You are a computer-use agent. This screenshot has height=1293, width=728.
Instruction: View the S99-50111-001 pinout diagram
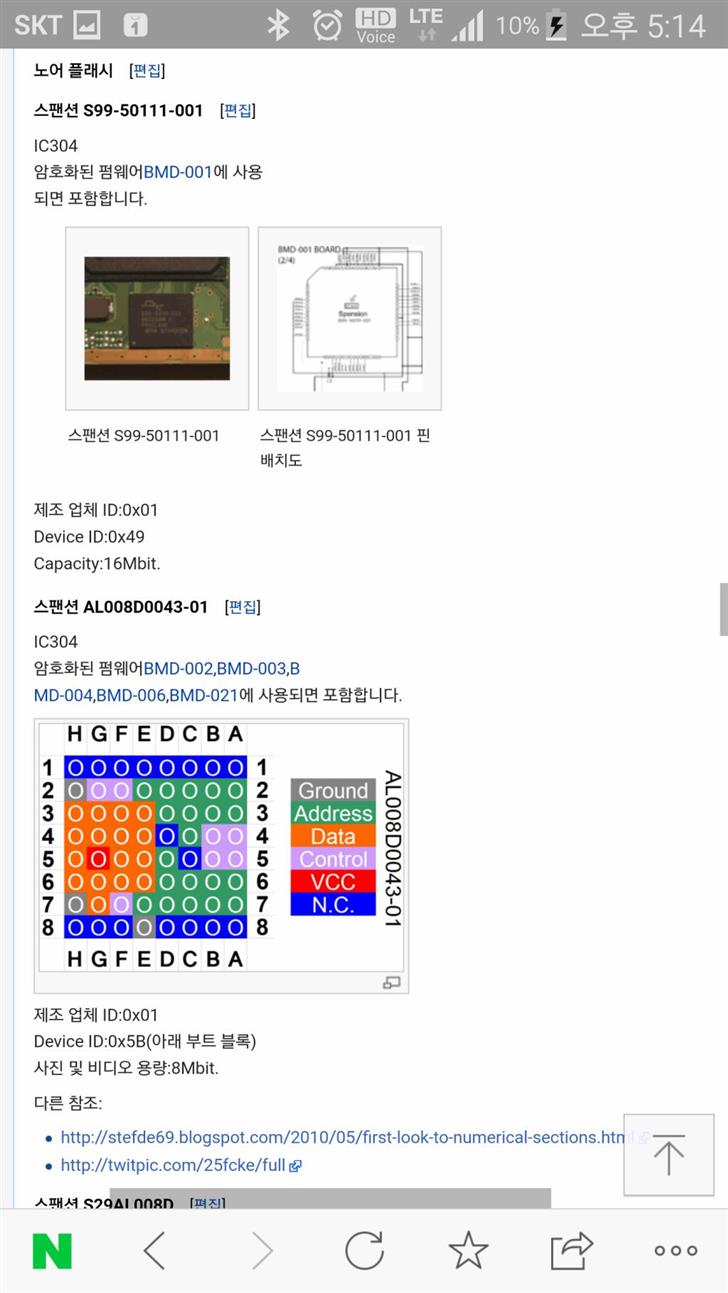coord(349,317)
